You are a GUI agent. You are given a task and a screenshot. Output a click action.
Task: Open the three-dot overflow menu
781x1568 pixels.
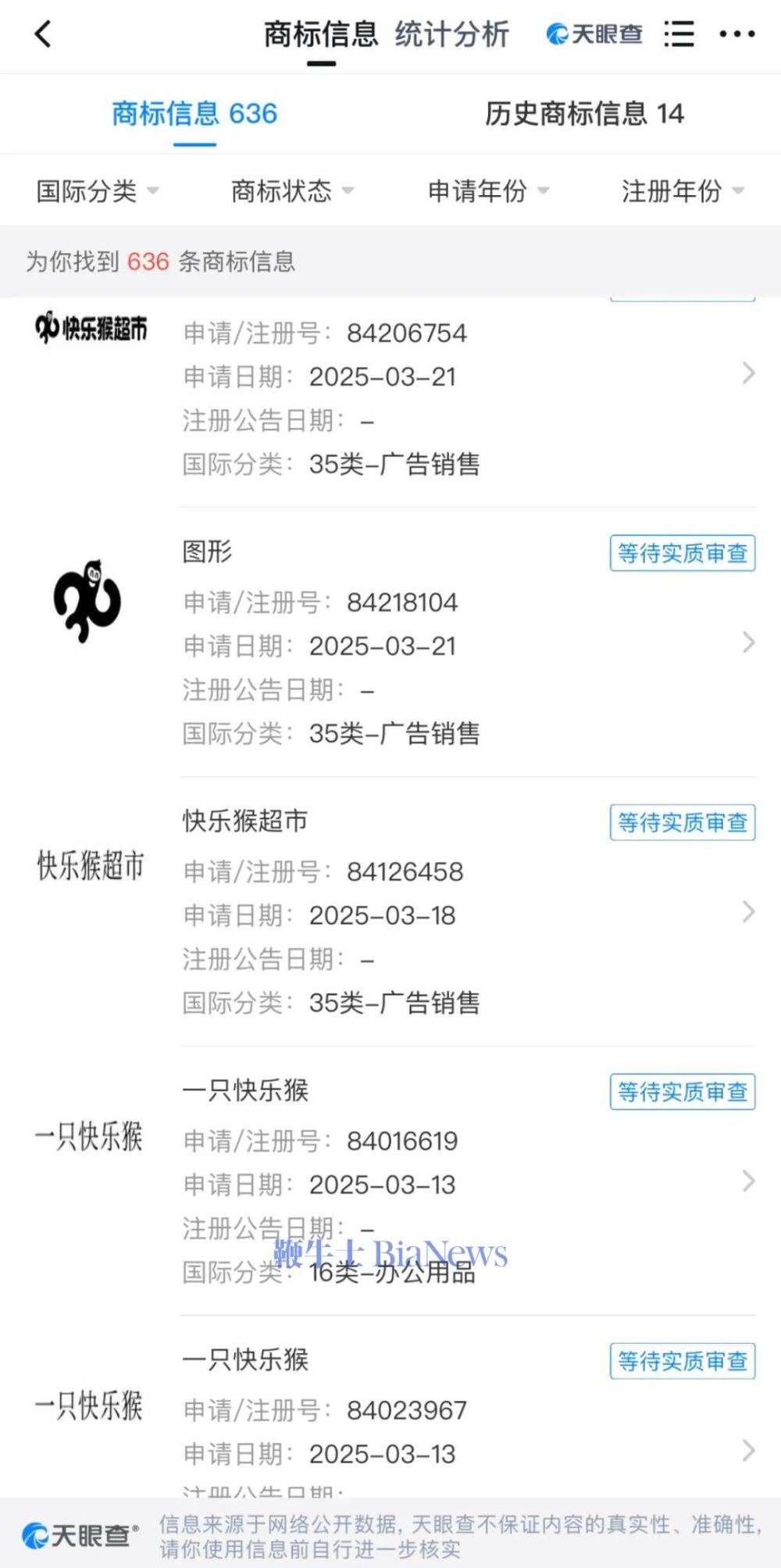pyautogui.click(x=736, y=34)
